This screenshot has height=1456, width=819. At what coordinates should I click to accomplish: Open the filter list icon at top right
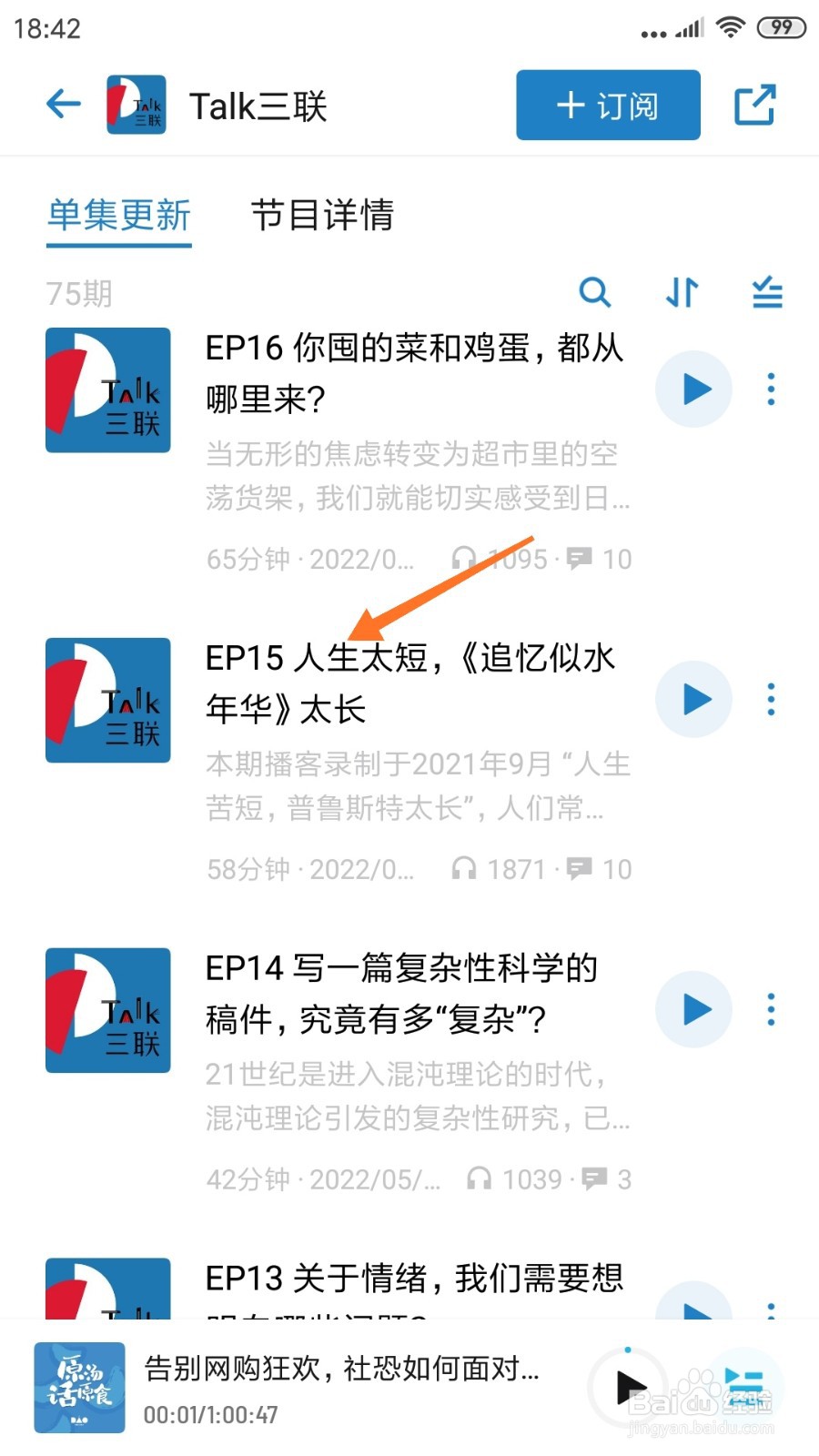point(767,293)
